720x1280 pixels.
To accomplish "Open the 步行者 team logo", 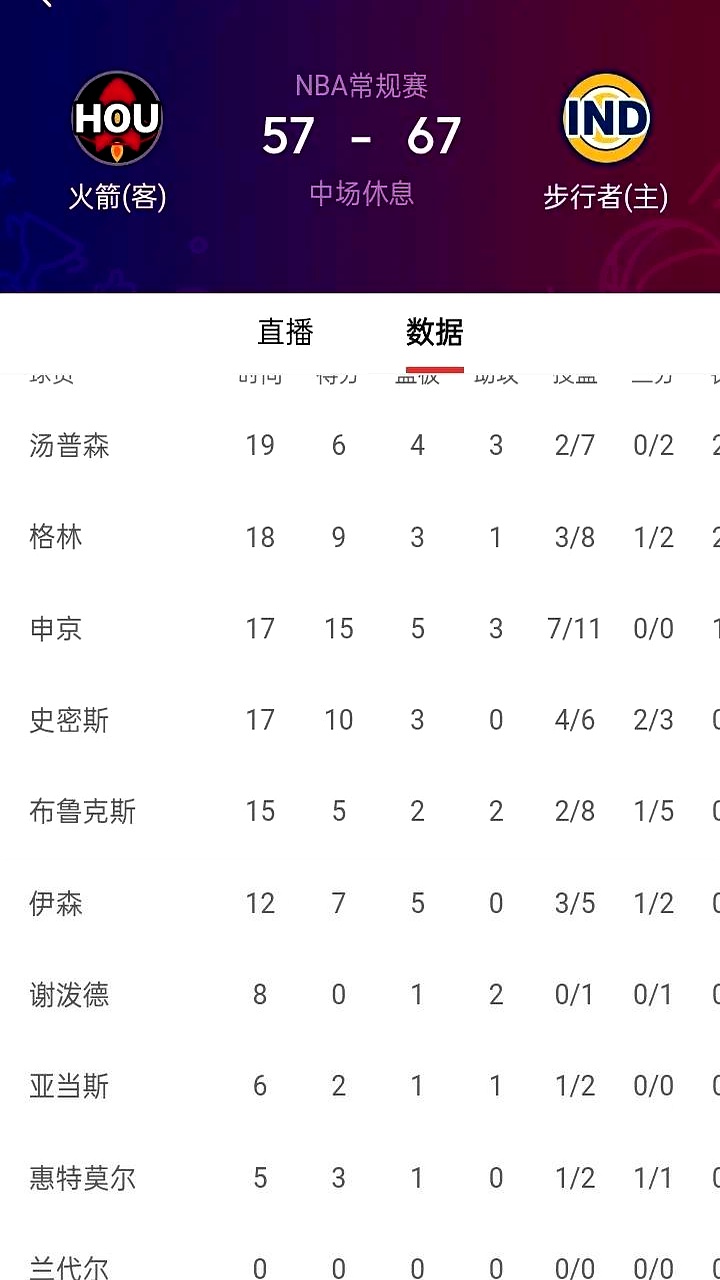I will coord(606,119).
